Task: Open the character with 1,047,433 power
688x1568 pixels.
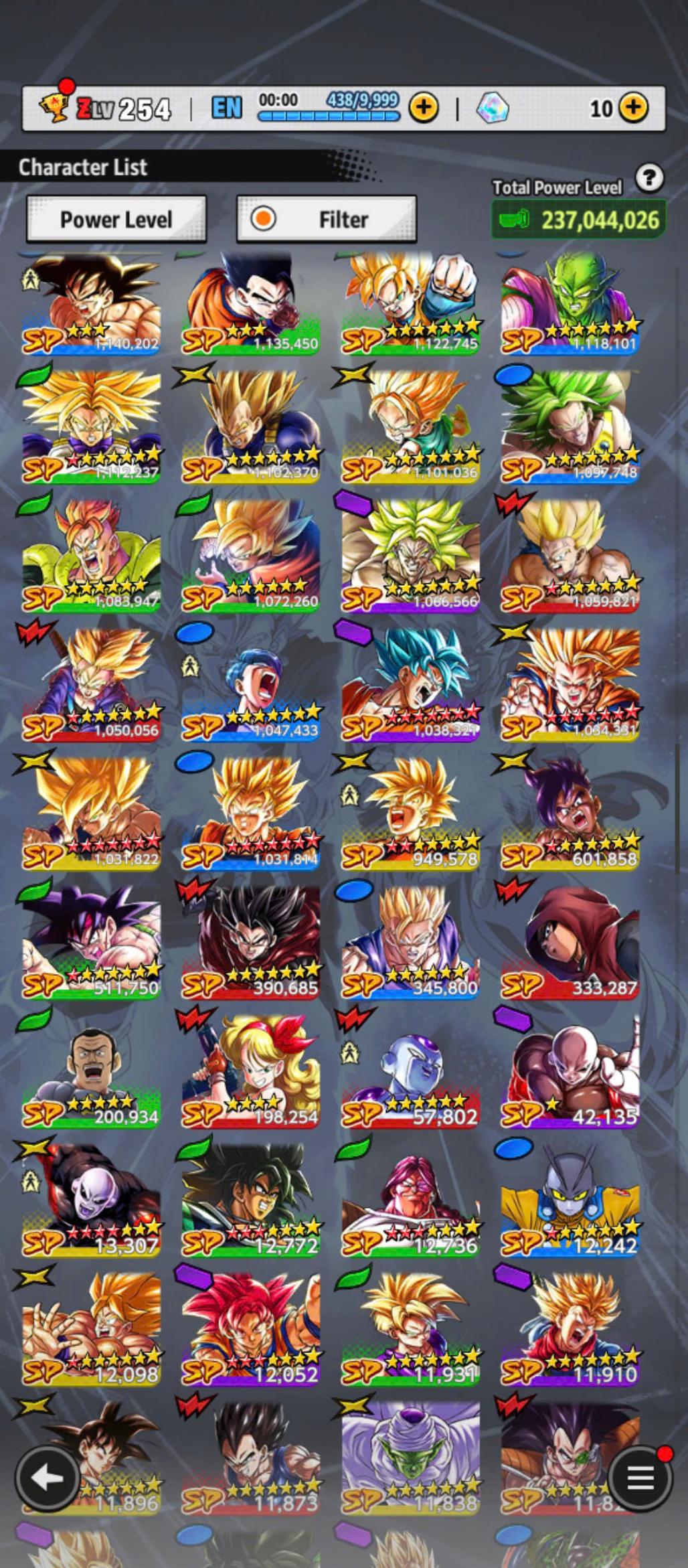Action: coord(251,684)
